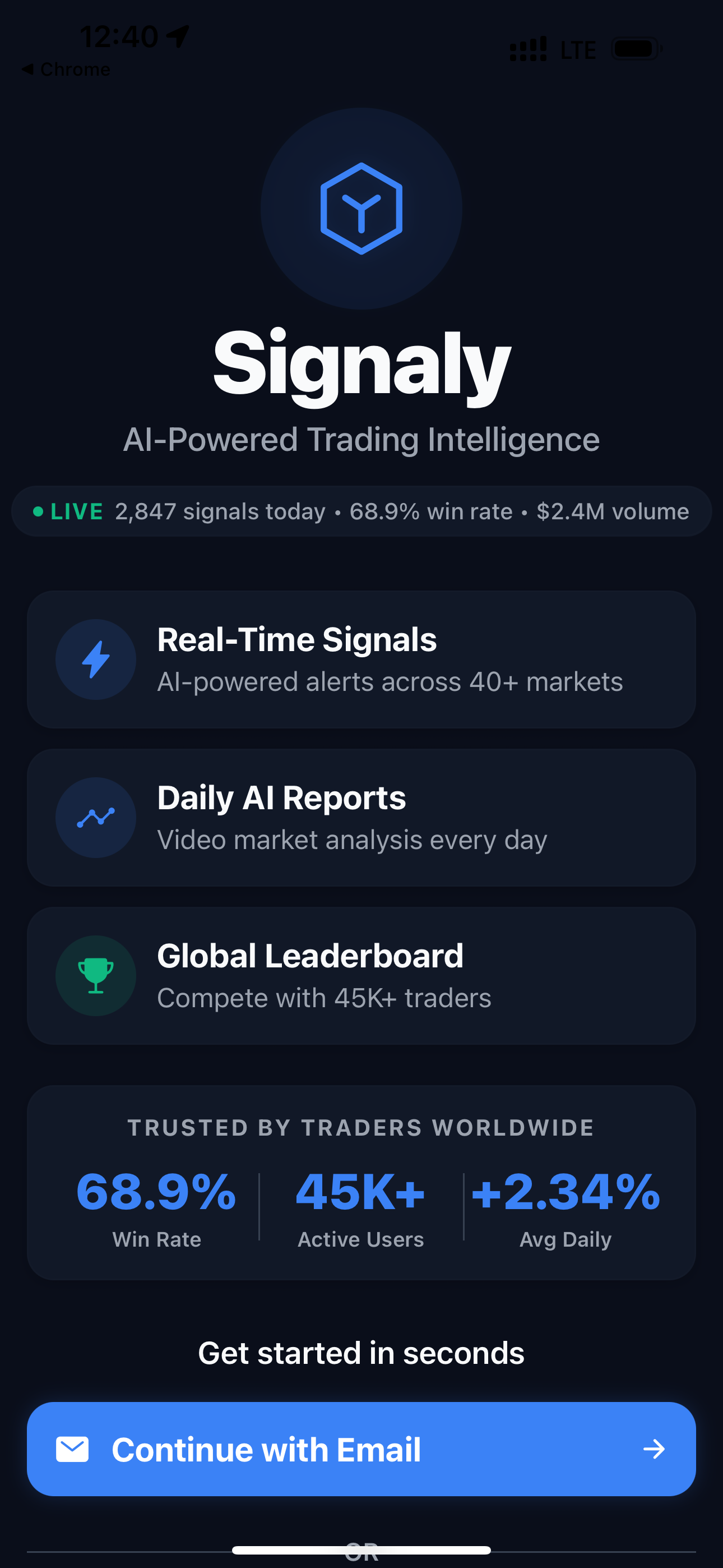Viewport: 723px width, 1568px height.
Task: Tap the battery indicator in the status bar
Action: [635, 49]
